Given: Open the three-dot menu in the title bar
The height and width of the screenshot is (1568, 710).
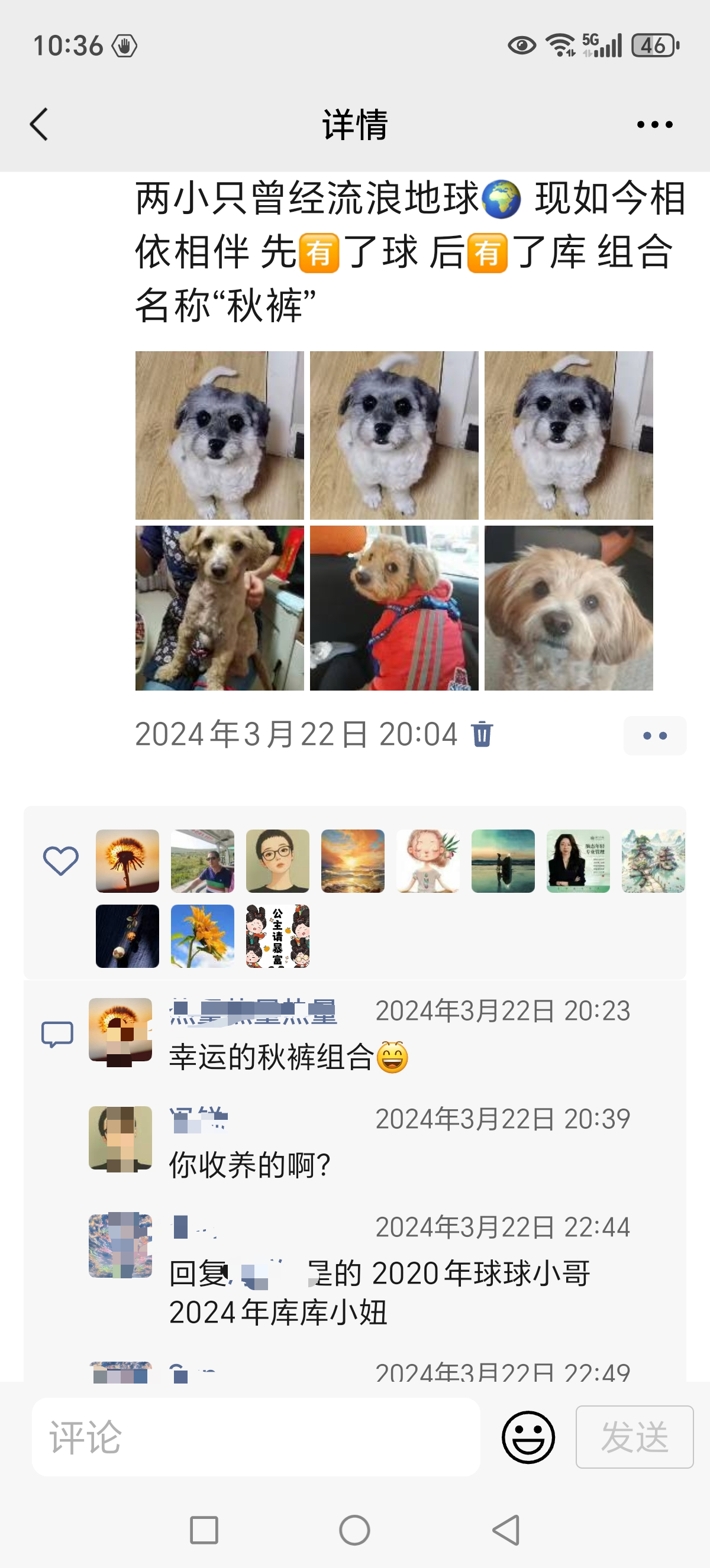Looking at the screenshot, I should pos(654,125).
